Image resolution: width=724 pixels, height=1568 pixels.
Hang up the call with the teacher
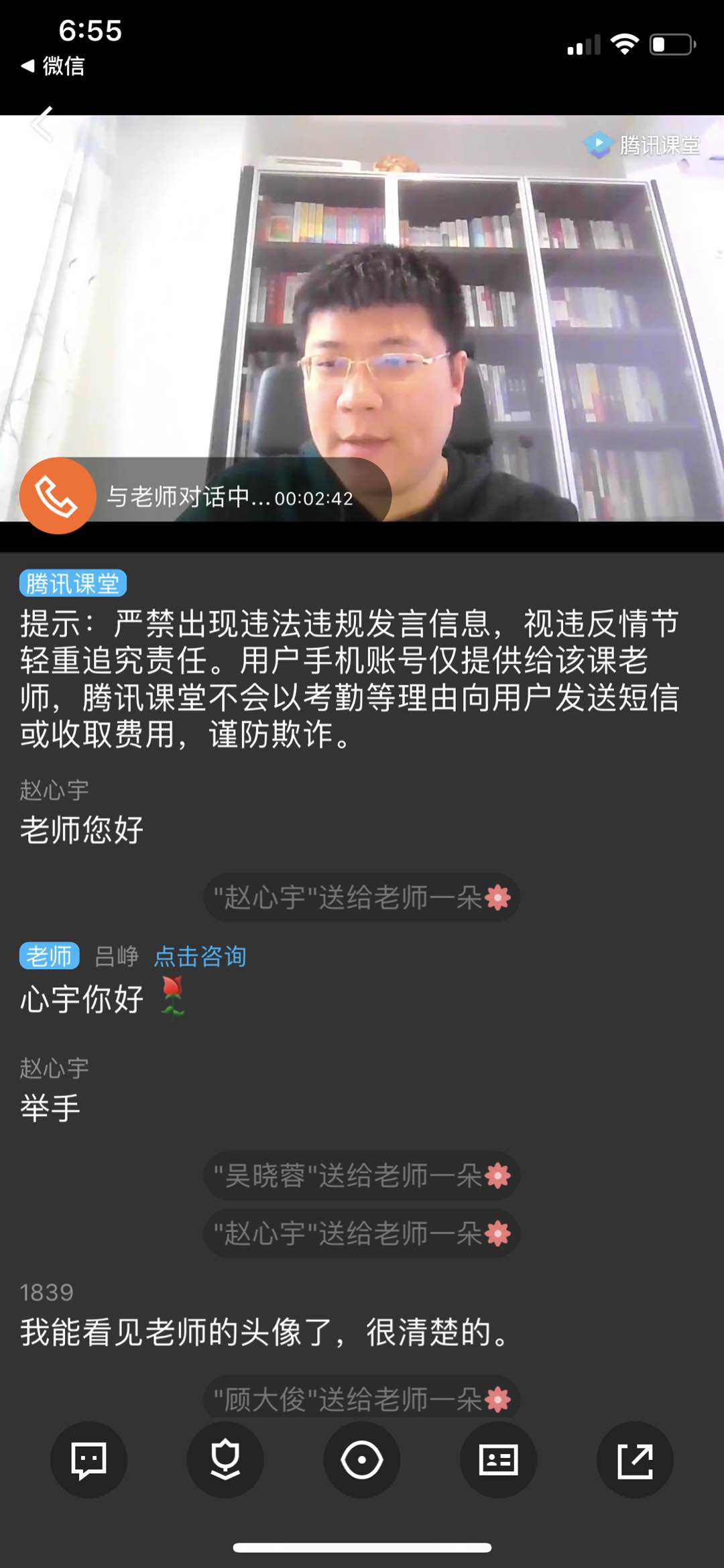pos(58,496)
